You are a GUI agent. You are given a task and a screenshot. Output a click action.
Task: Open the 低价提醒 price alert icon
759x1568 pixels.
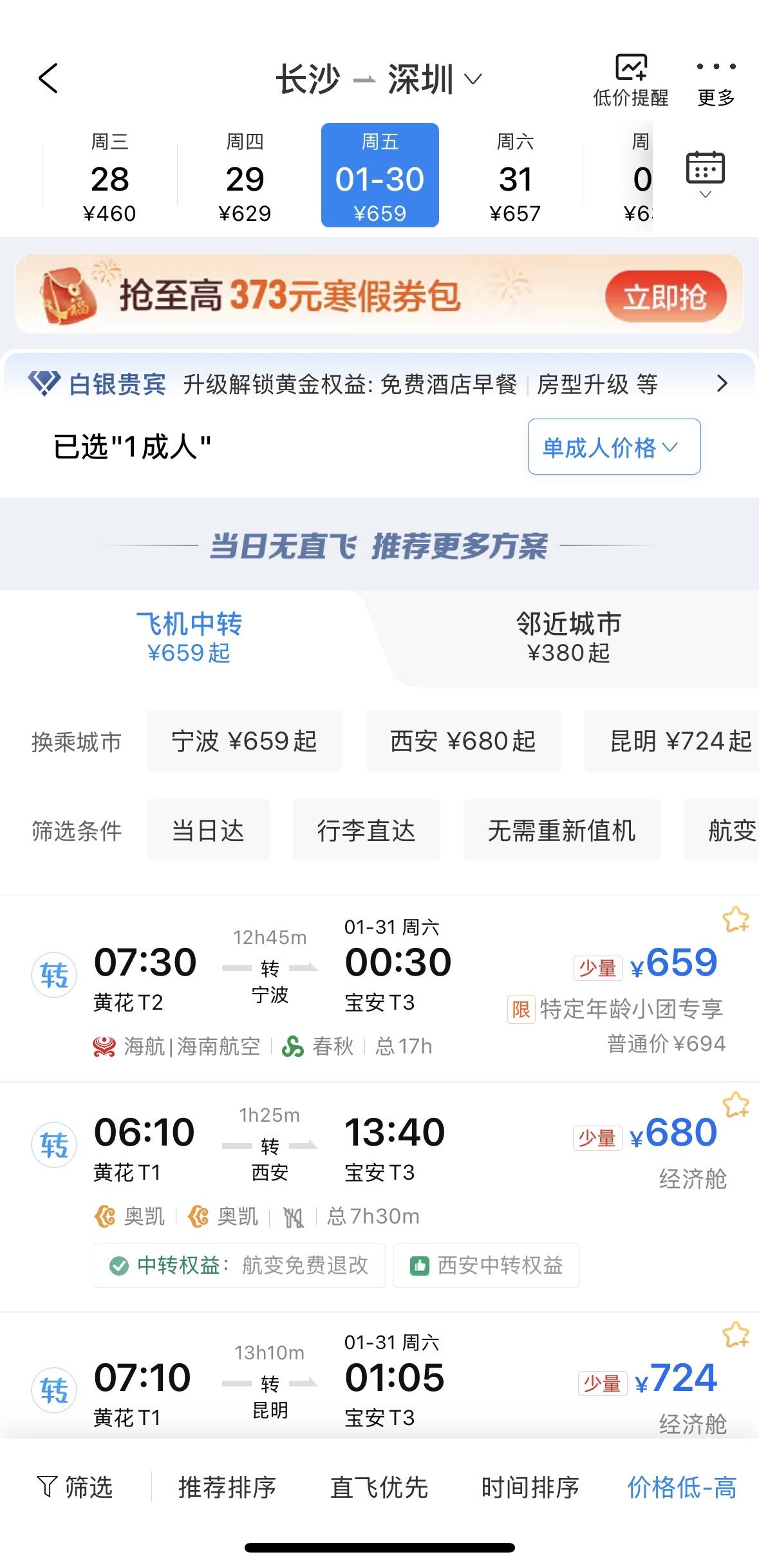pos(630,68)
